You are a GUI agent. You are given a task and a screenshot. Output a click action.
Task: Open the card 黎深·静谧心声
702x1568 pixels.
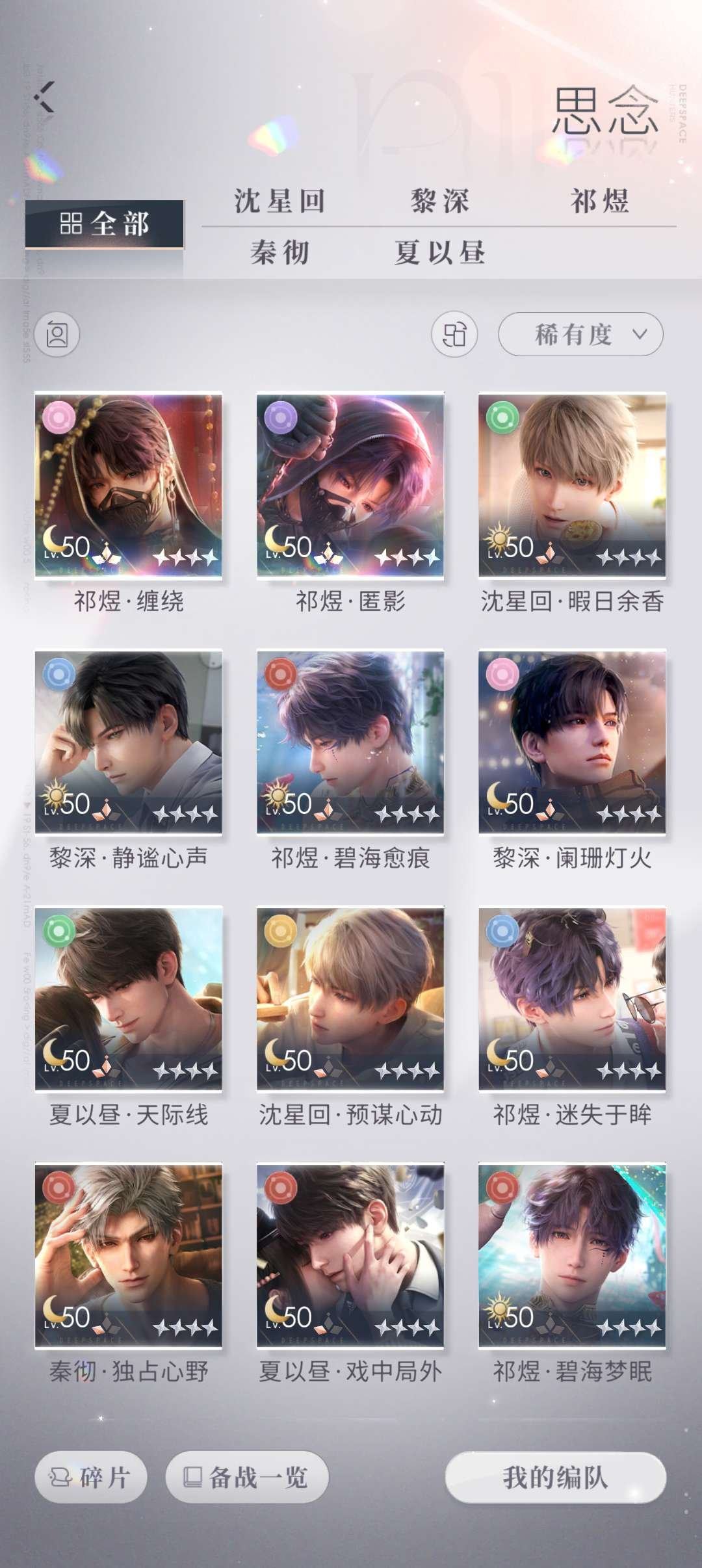click(x=129, y=742)
